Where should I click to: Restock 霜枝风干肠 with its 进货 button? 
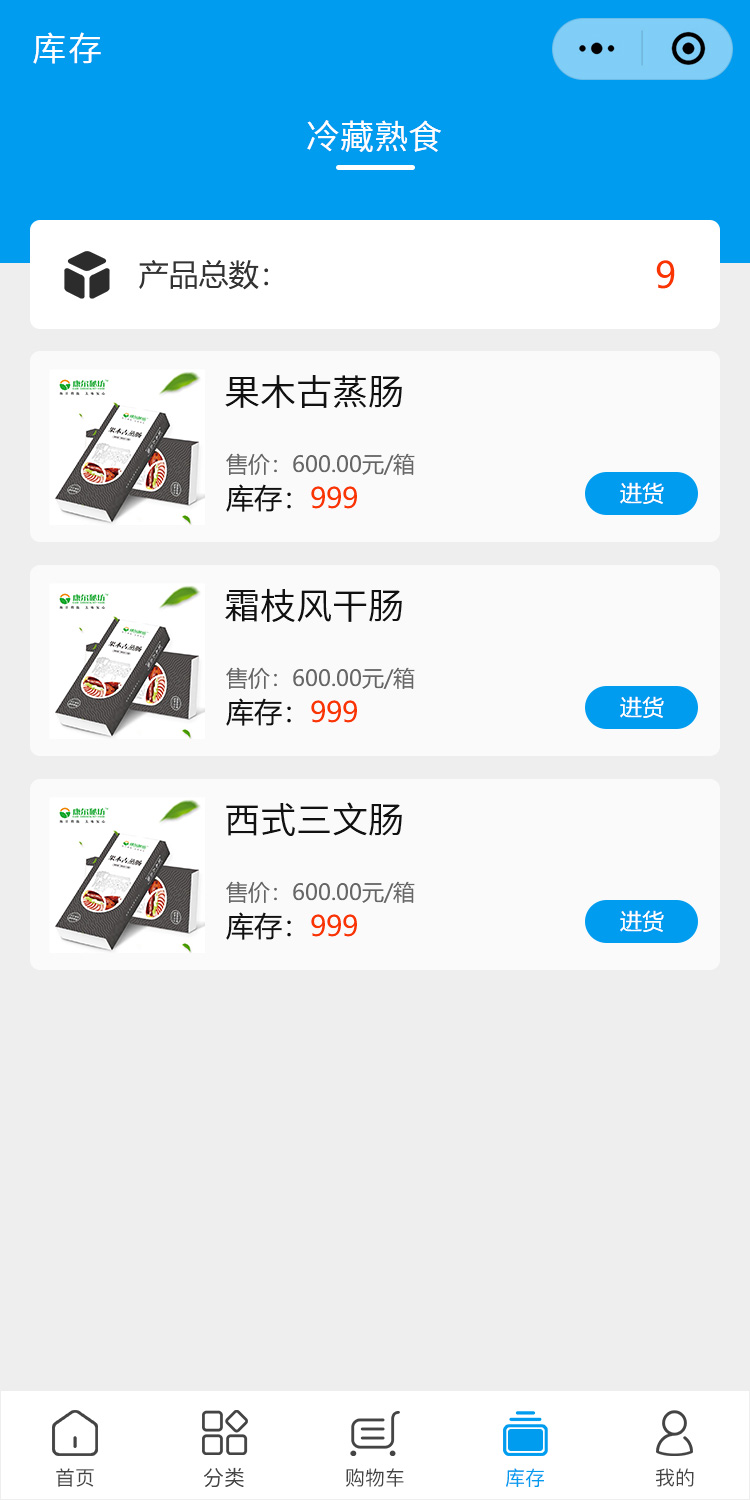(641, 707)
